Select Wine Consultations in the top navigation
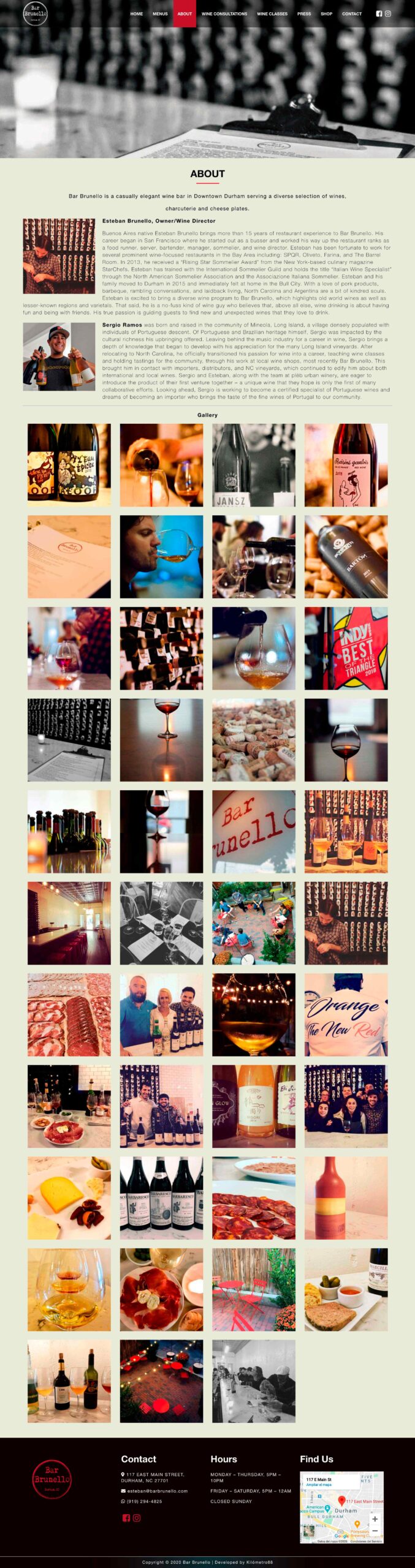Screen dimensions: 415x1568 coord(224,13)
